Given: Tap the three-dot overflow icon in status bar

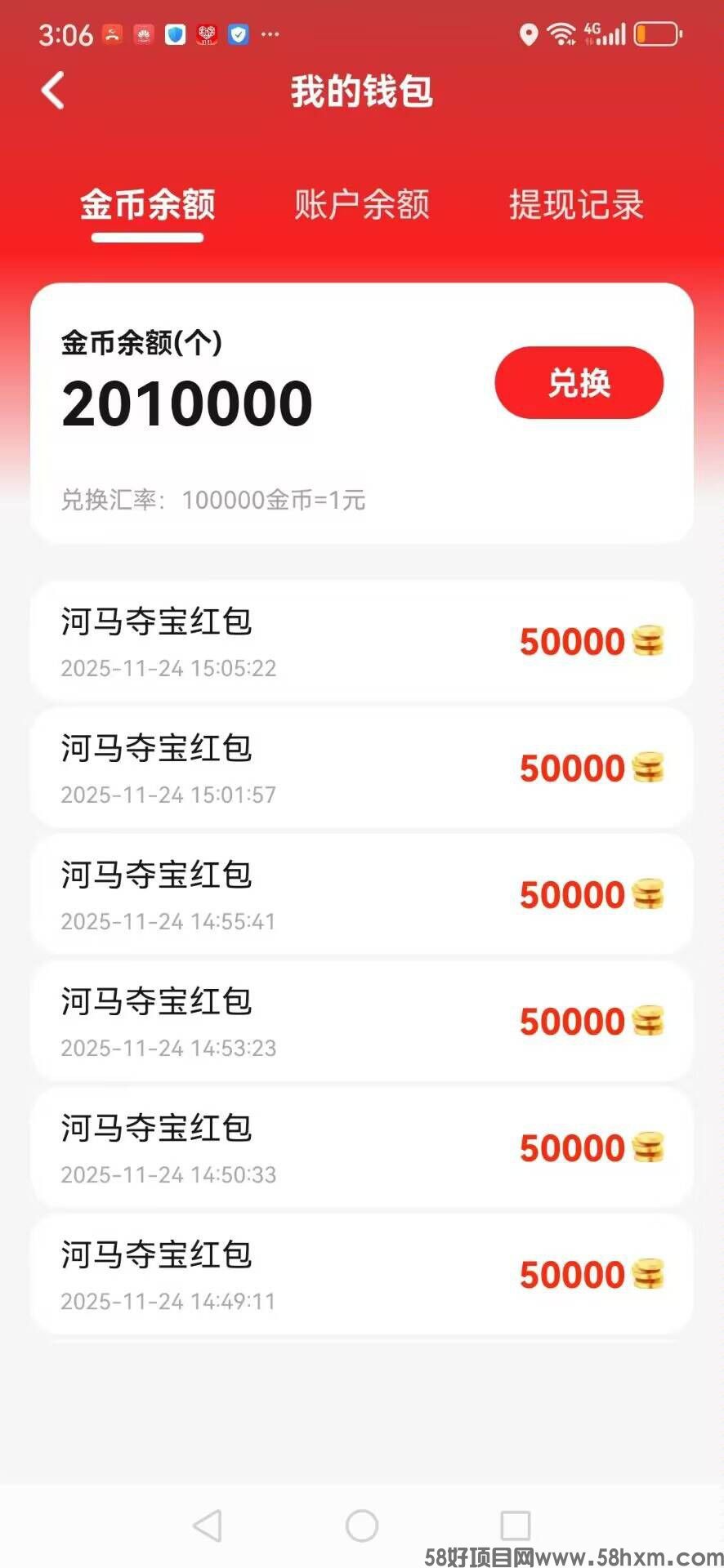Looking at the screenshot, I should coord(270,34).
